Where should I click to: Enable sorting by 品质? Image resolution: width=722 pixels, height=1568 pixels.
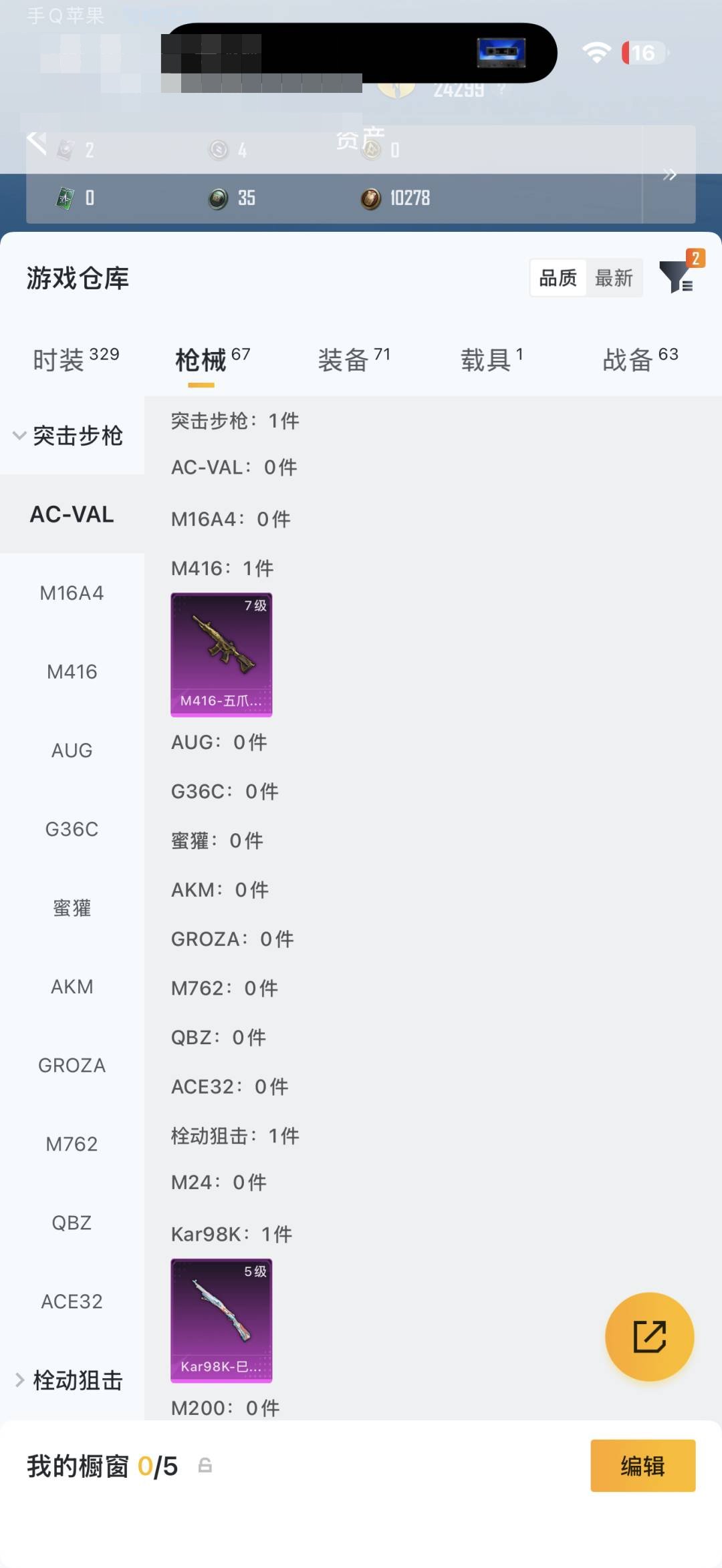(x=559, y=278)
